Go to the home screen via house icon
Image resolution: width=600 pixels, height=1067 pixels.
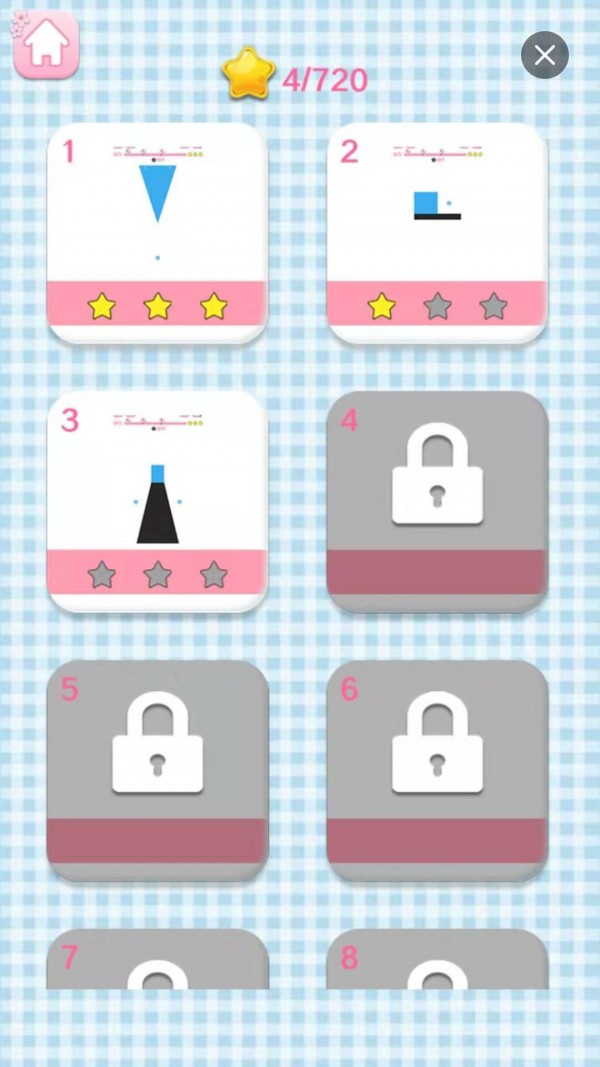tap(46, 45)
